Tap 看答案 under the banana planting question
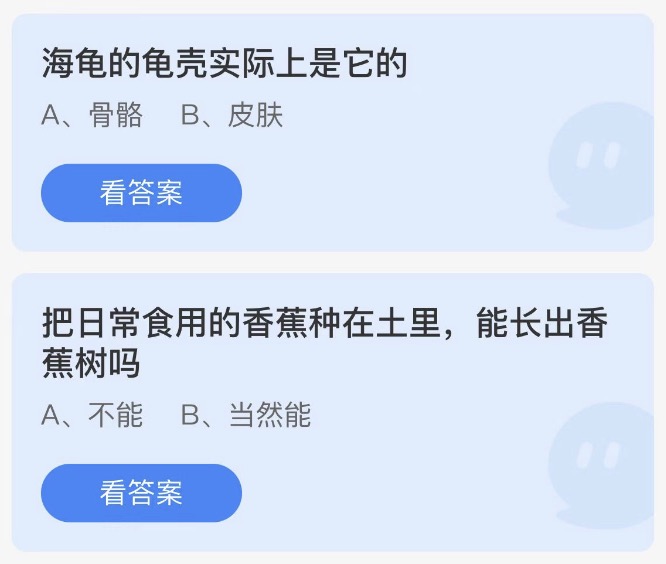The width and height of the screenshot is (666, 564). pos(141,493)
